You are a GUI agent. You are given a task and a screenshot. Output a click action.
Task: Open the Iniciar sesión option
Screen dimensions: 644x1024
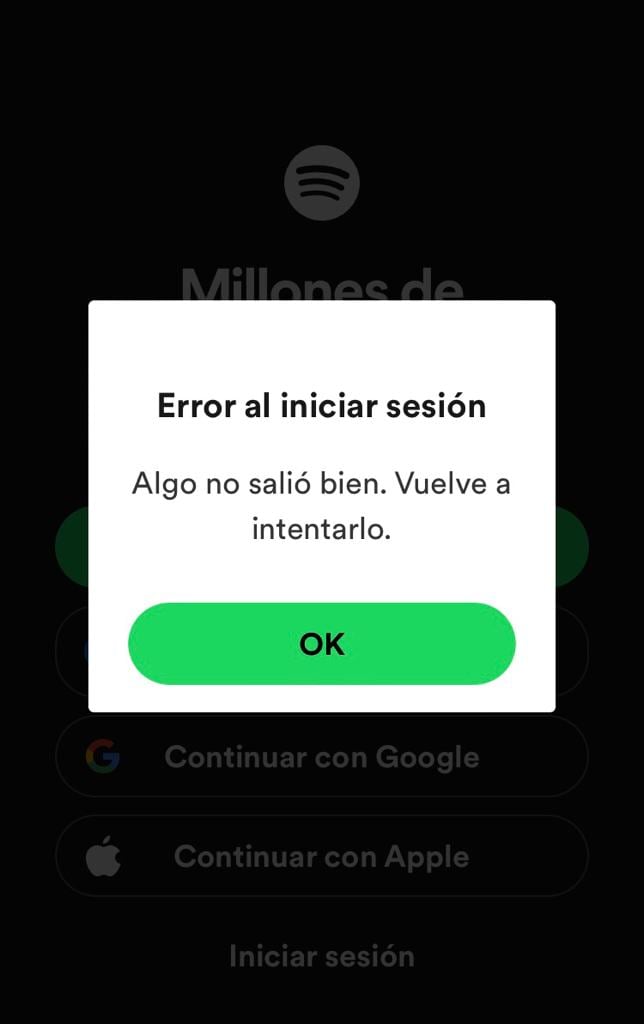(321, 956)
